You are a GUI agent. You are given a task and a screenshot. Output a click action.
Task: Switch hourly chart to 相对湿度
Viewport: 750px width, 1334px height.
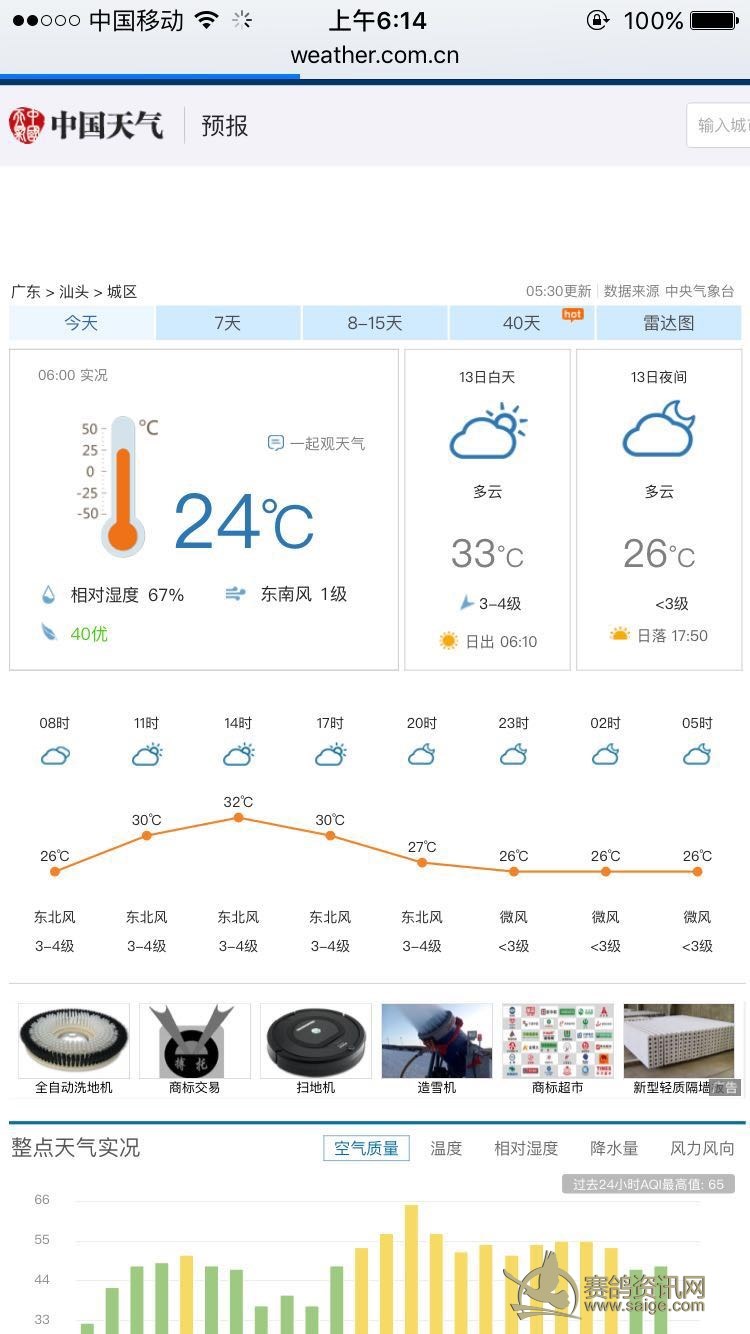pyautogui.click(x=526, y=1148)
